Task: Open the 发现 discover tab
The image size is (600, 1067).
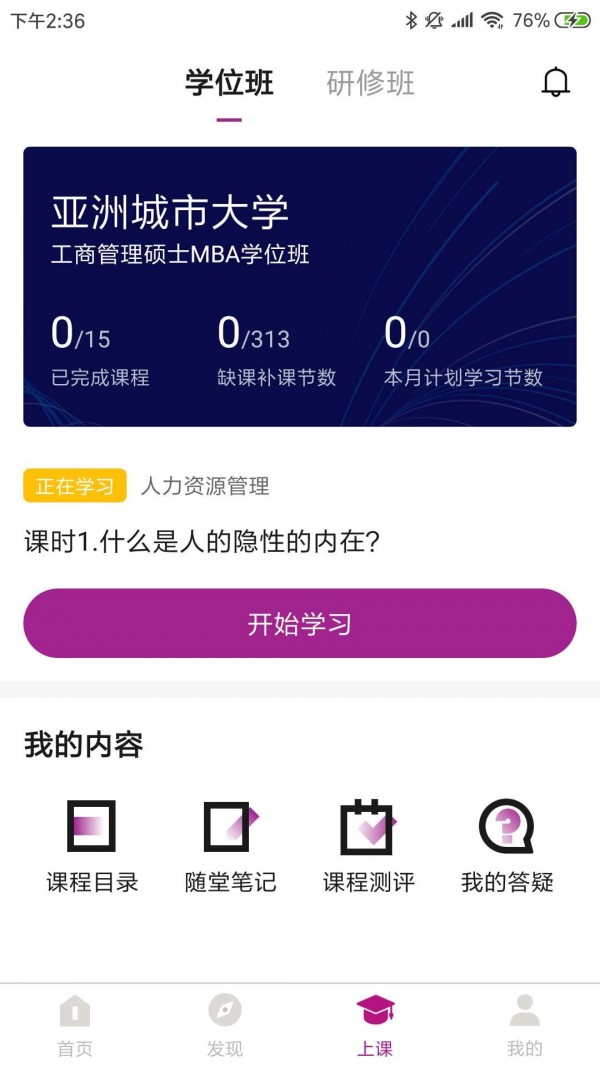Action: 225,1025
